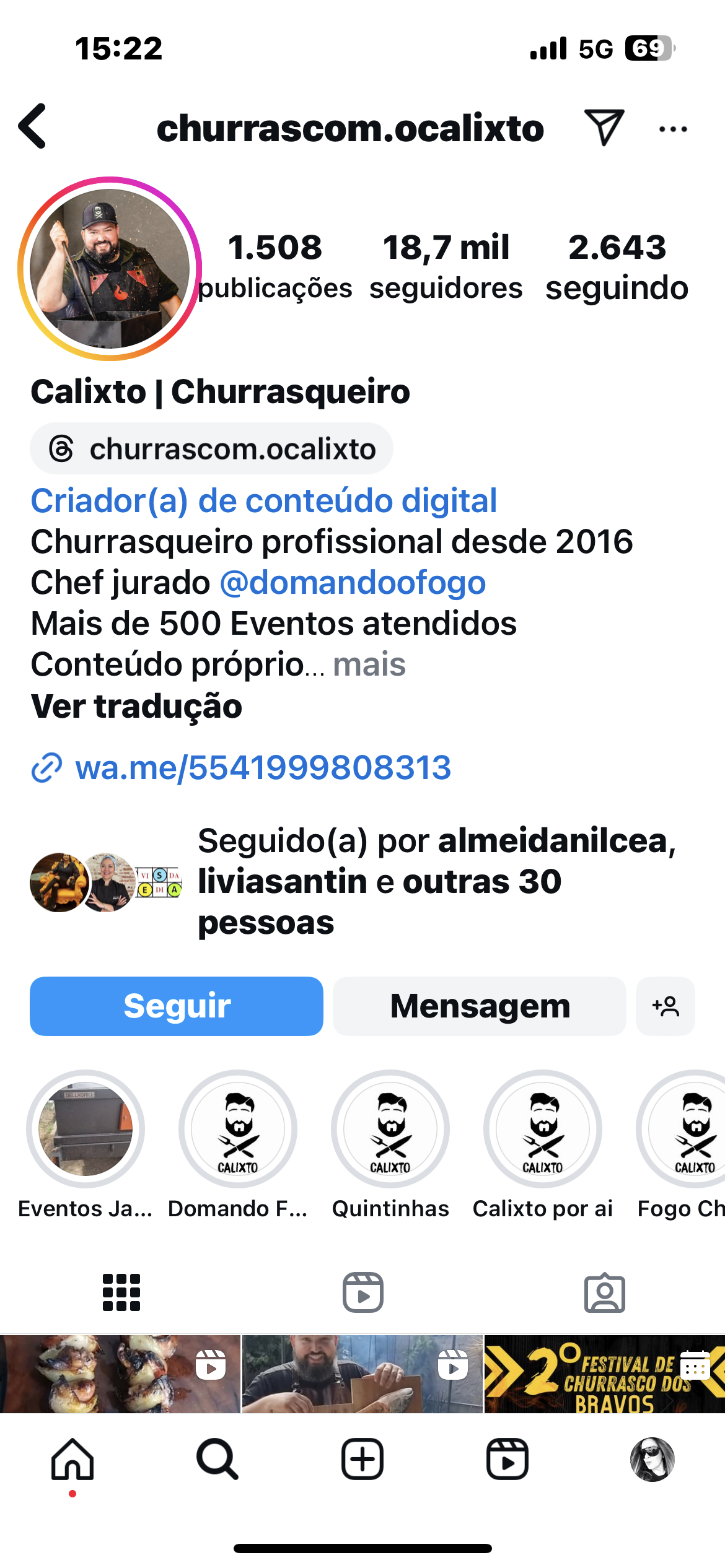Follow this account with Seguir
Viewport: 725px width, 1568px height.
click(x=177, y=1006)
